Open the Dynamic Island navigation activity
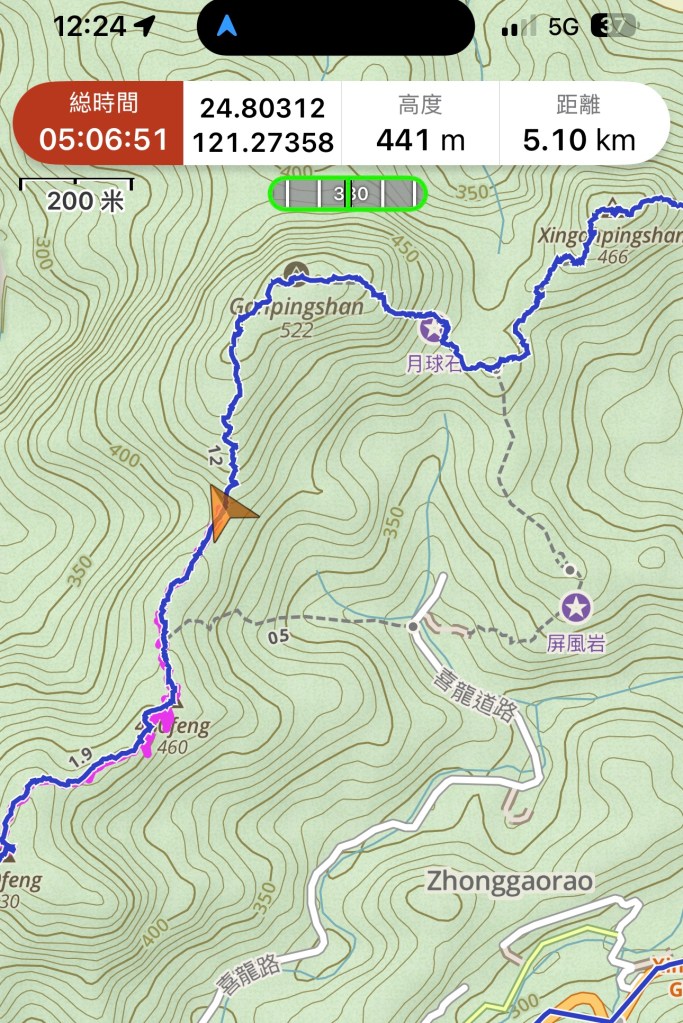 335,26
